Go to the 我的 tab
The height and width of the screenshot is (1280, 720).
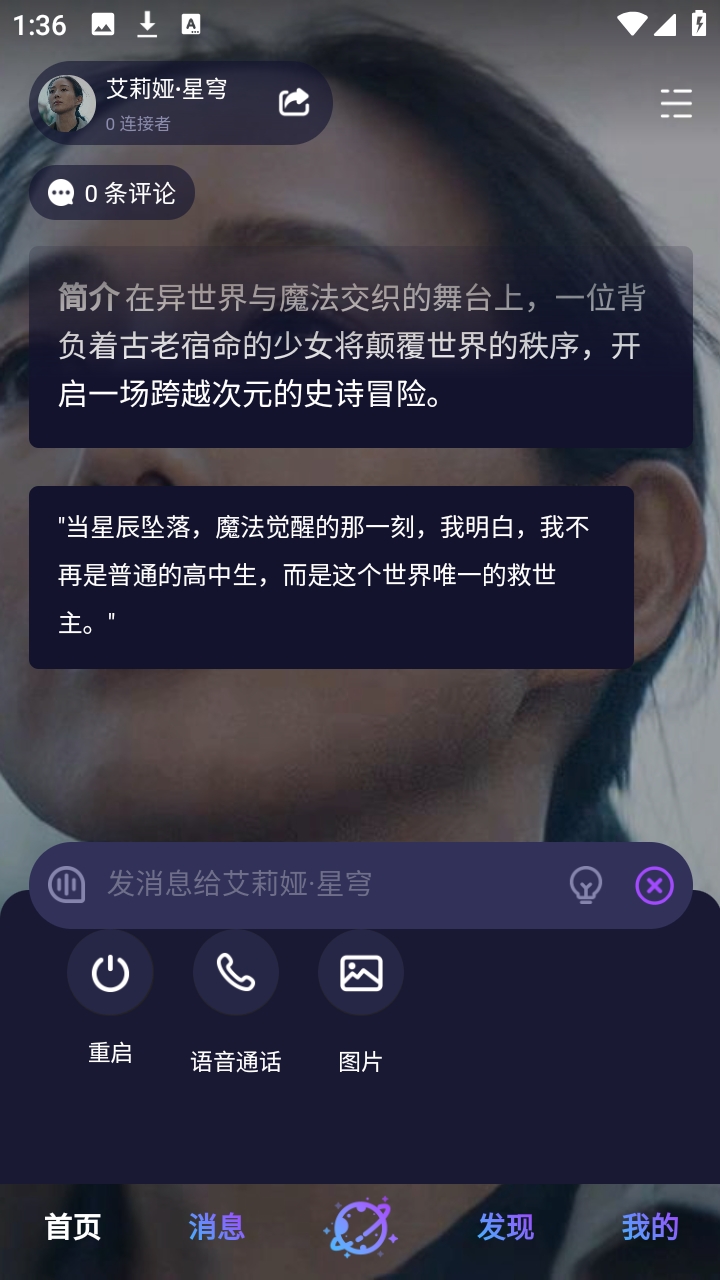650,1227
